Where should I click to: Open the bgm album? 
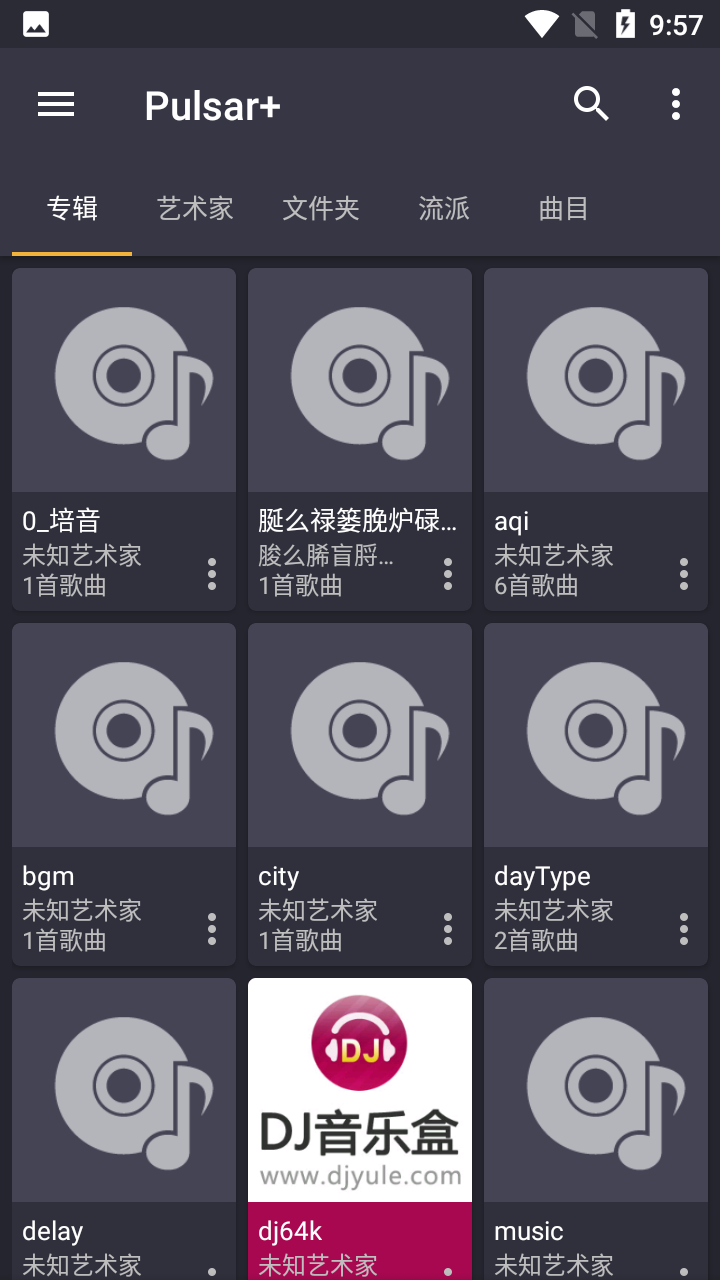tap(124, 735)
